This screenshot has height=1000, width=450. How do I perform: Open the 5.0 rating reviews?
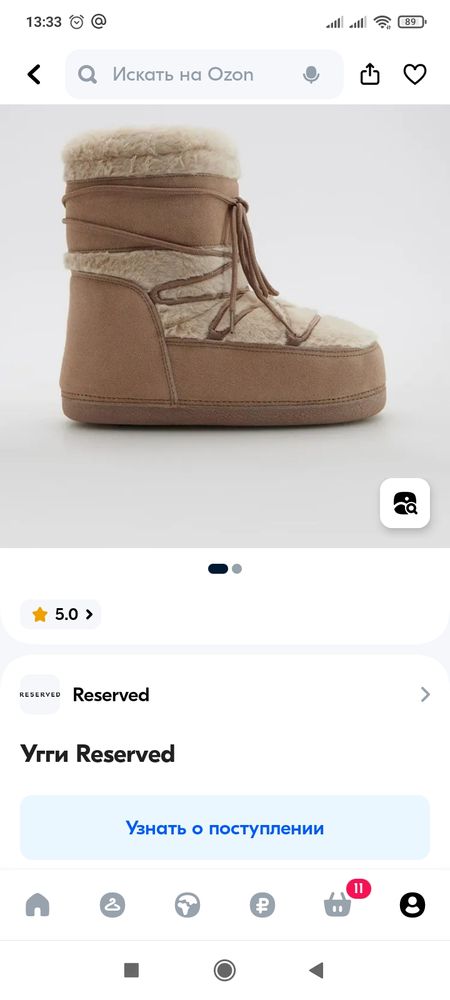(x=61, y=614)
